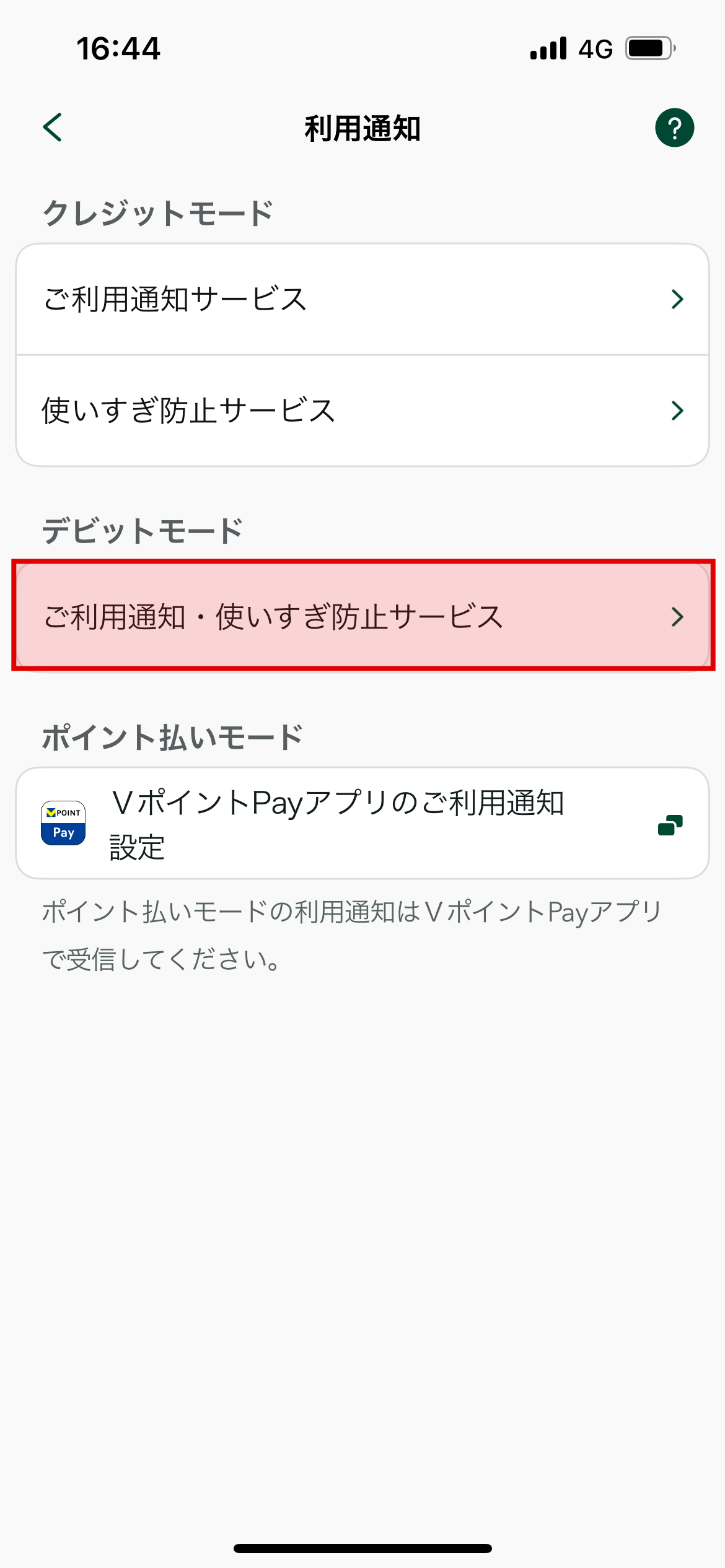This screenshot has width=725, height=1568.
Task: Select ご利用通知・使いすぎ防止サービス under デビットモード
Action: pos(362,616)
